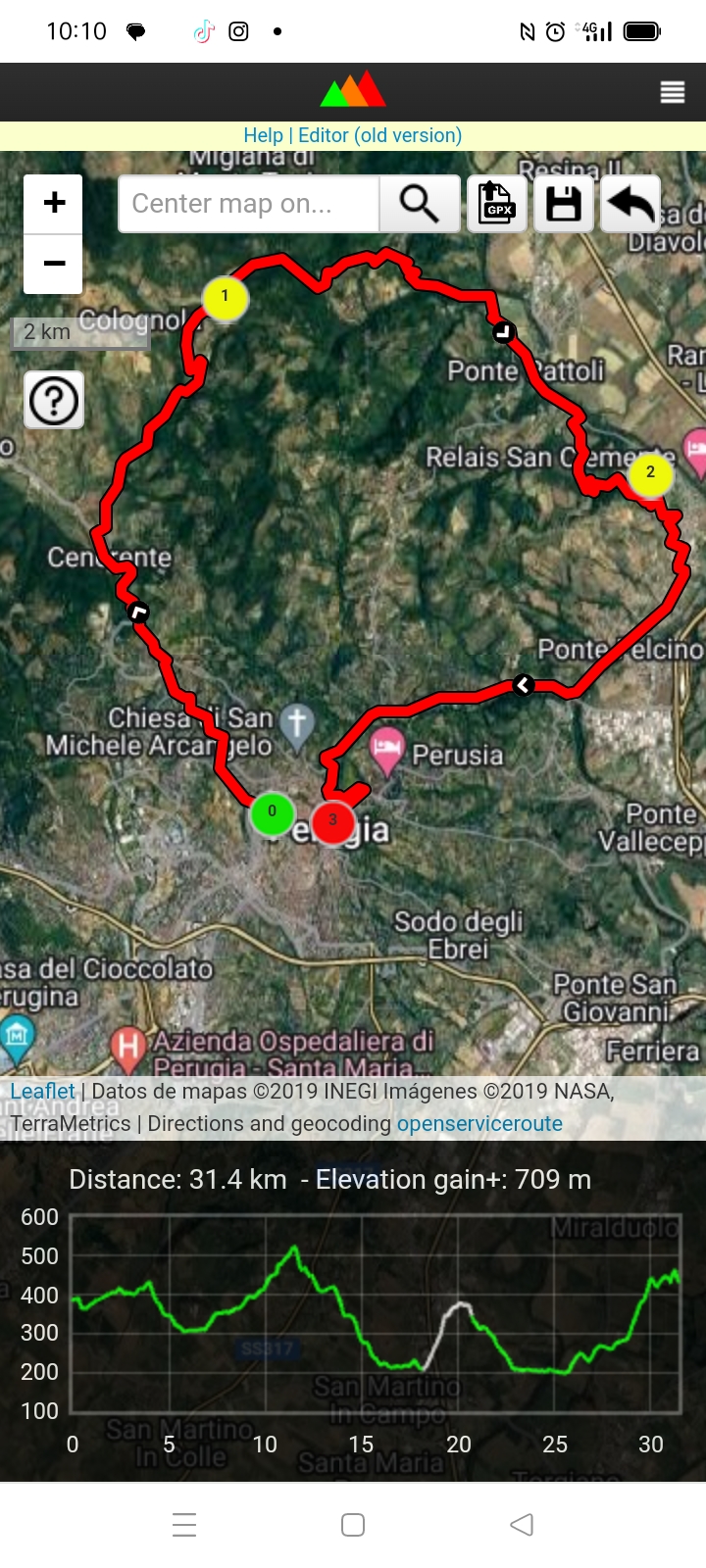The height and width of the screenshot is (1568, 706).
Task: Tap the magnifier search button
Action: 419,204
